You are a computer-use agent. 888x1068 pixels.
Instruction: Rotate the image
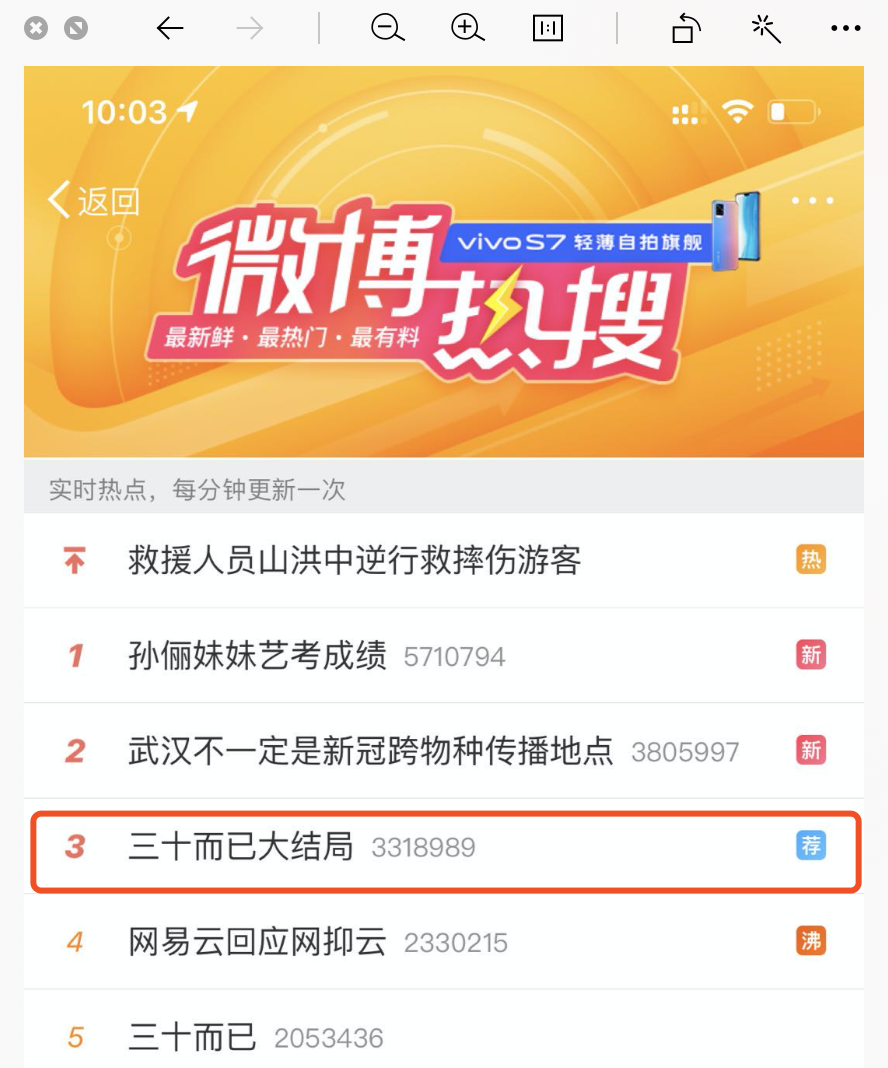tap(685, 28)
